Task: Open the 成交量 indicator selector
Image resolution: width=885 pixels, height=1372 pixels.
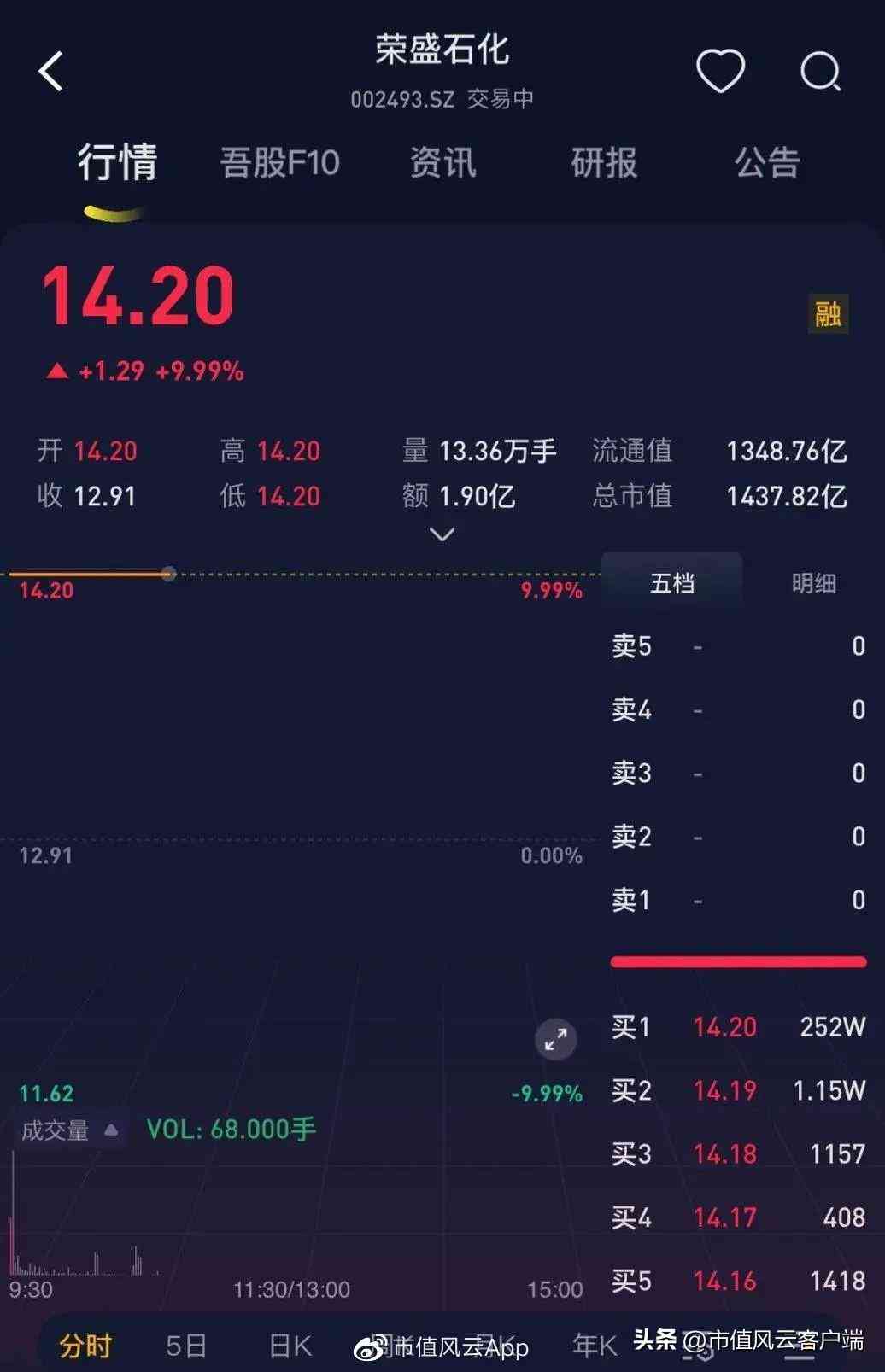Action: [x=70, y=1130]
